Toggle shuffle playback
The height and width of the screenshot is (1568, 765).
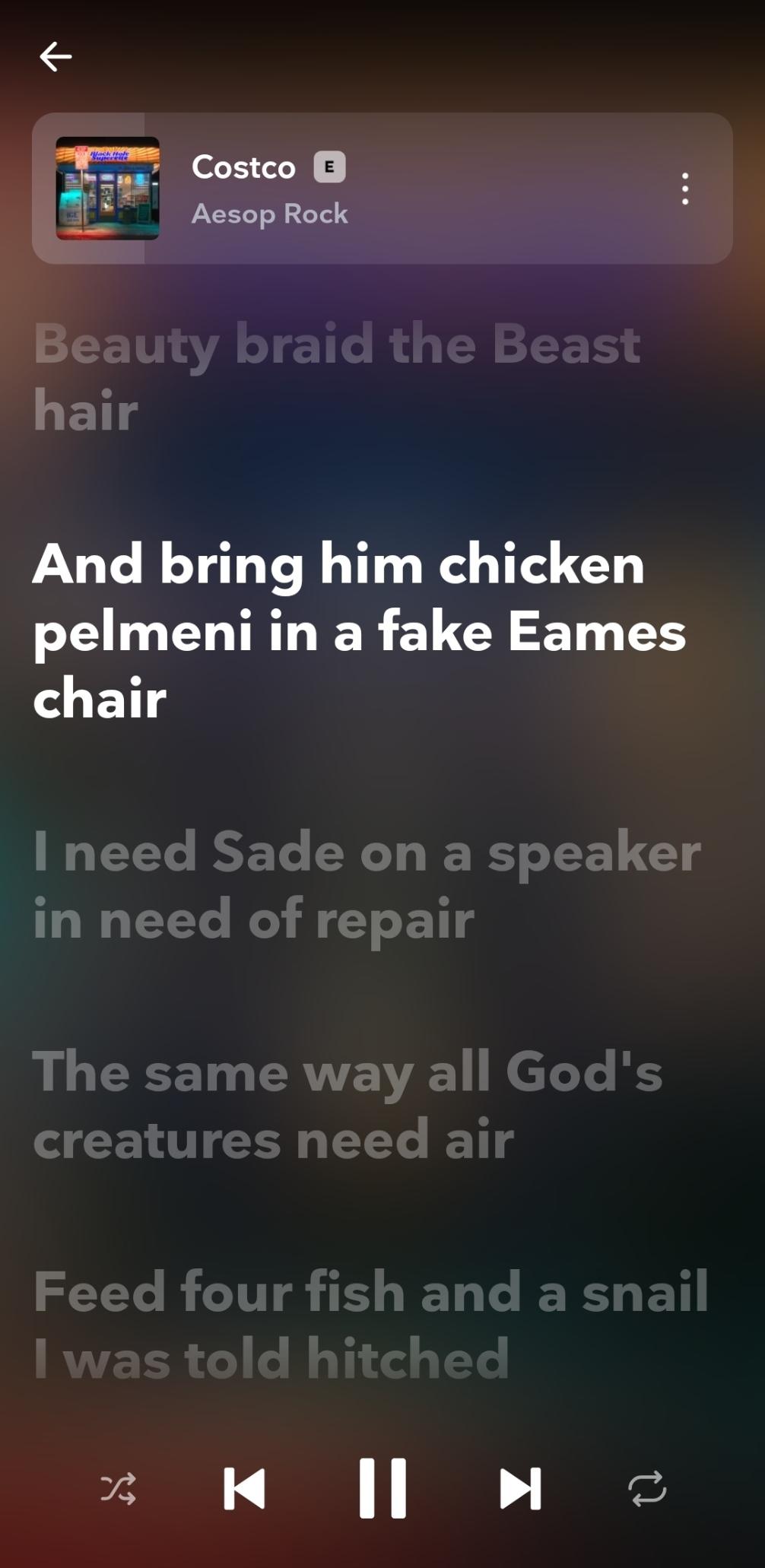[x=119, y=1488]
